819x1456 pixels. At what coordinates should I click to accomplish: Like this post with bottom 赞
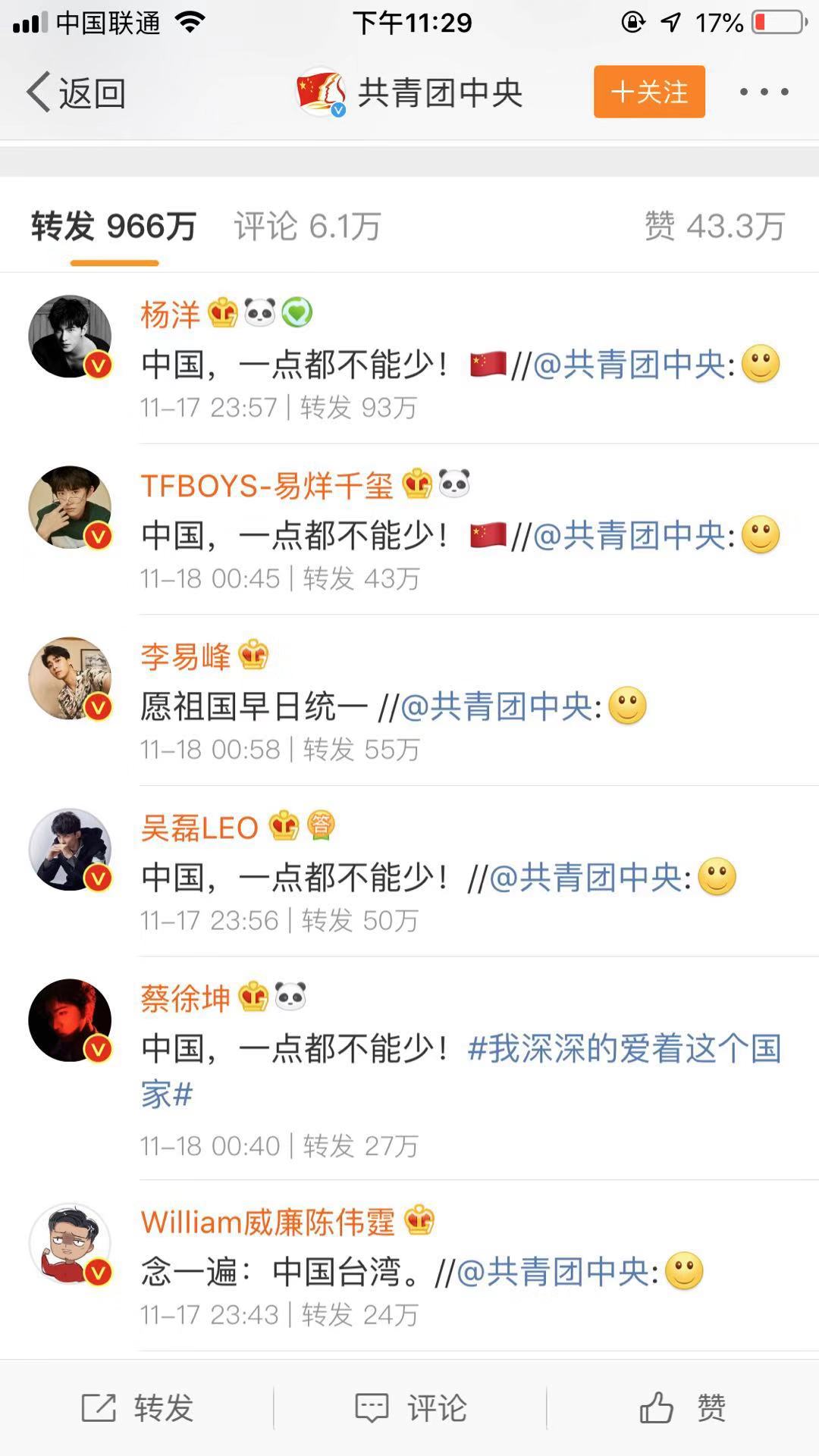pos(682,1408)
